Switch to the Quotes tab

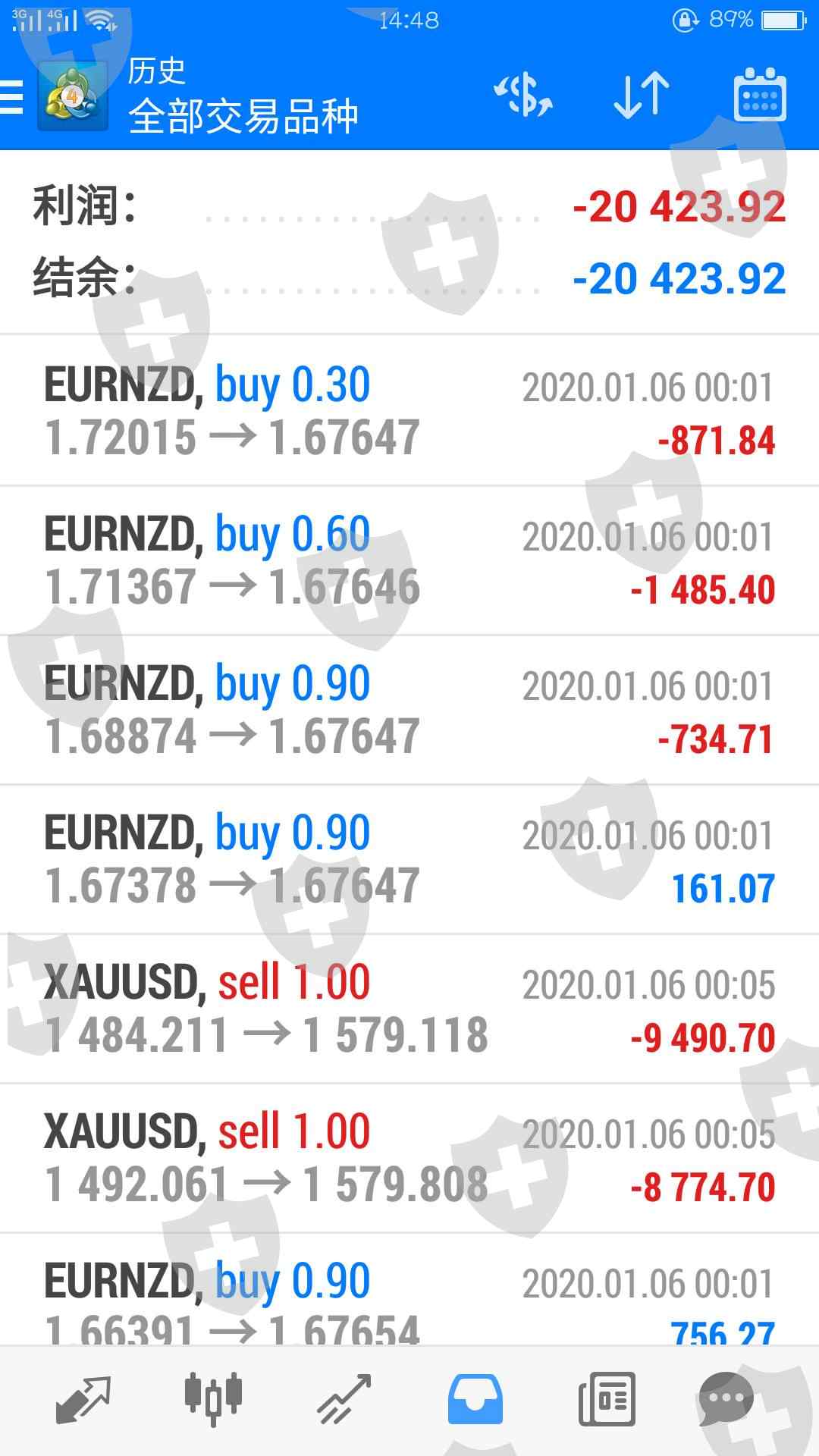pos(83,1399)
